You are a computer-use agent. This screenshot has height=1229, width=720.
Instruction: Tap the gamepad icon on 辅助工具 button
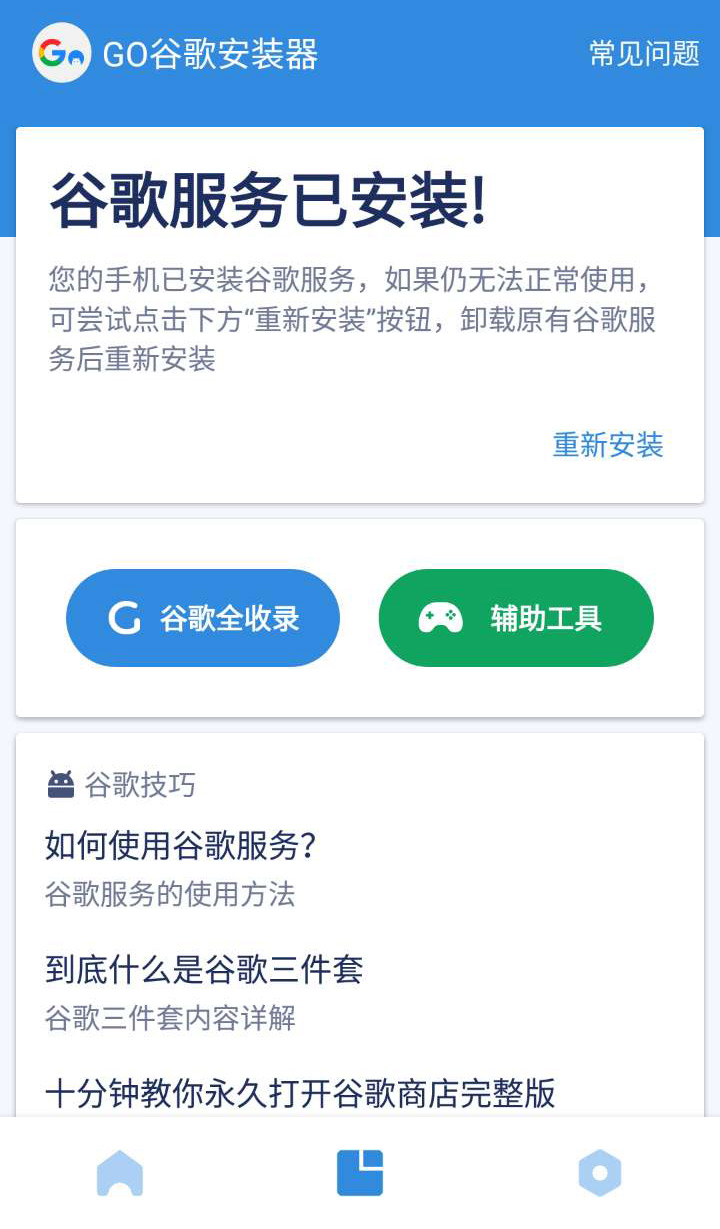(x=438, y=617)
